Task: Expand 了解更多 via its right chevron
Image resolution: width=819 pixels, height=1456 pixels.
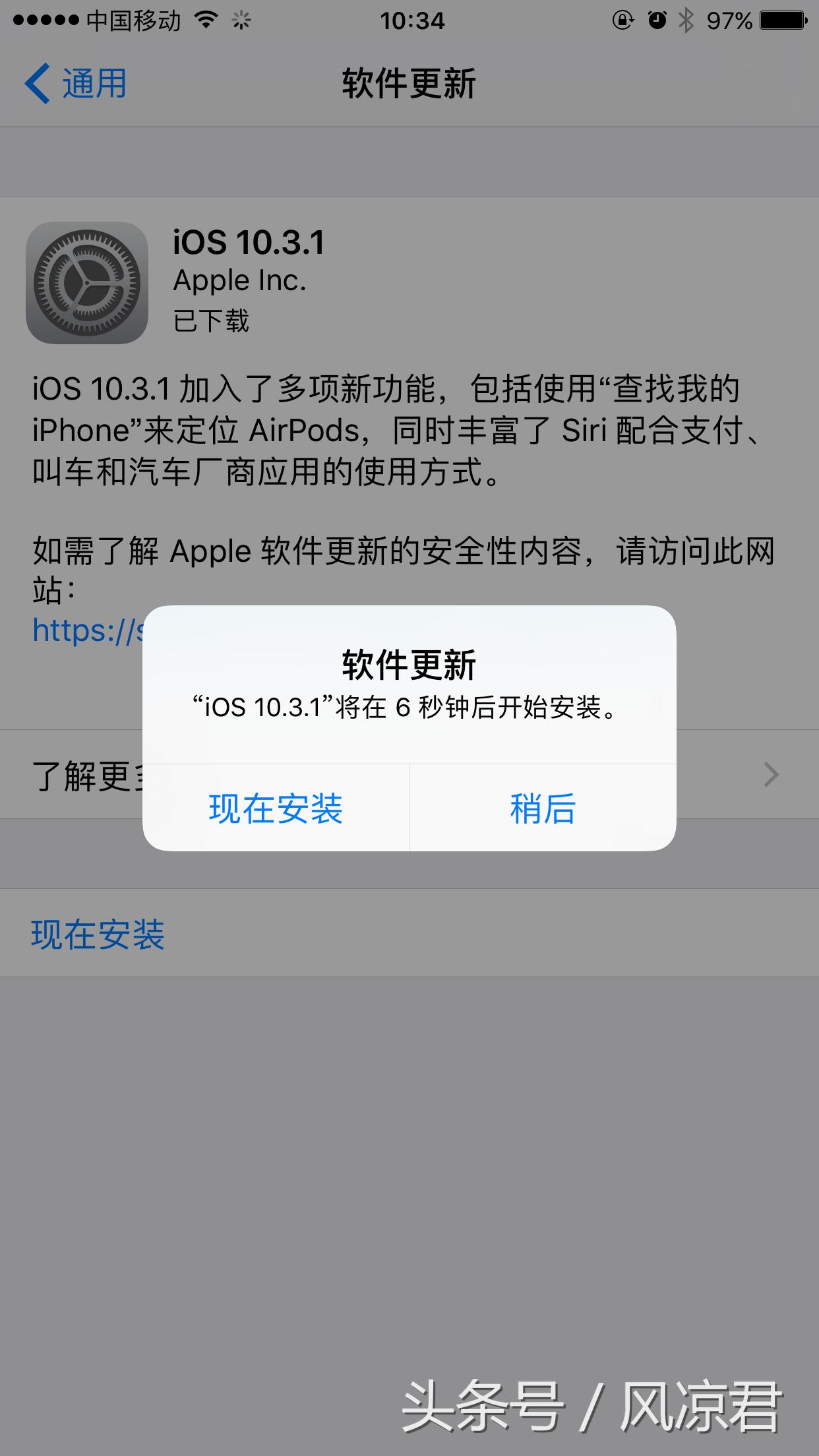Action: [770, 775]
